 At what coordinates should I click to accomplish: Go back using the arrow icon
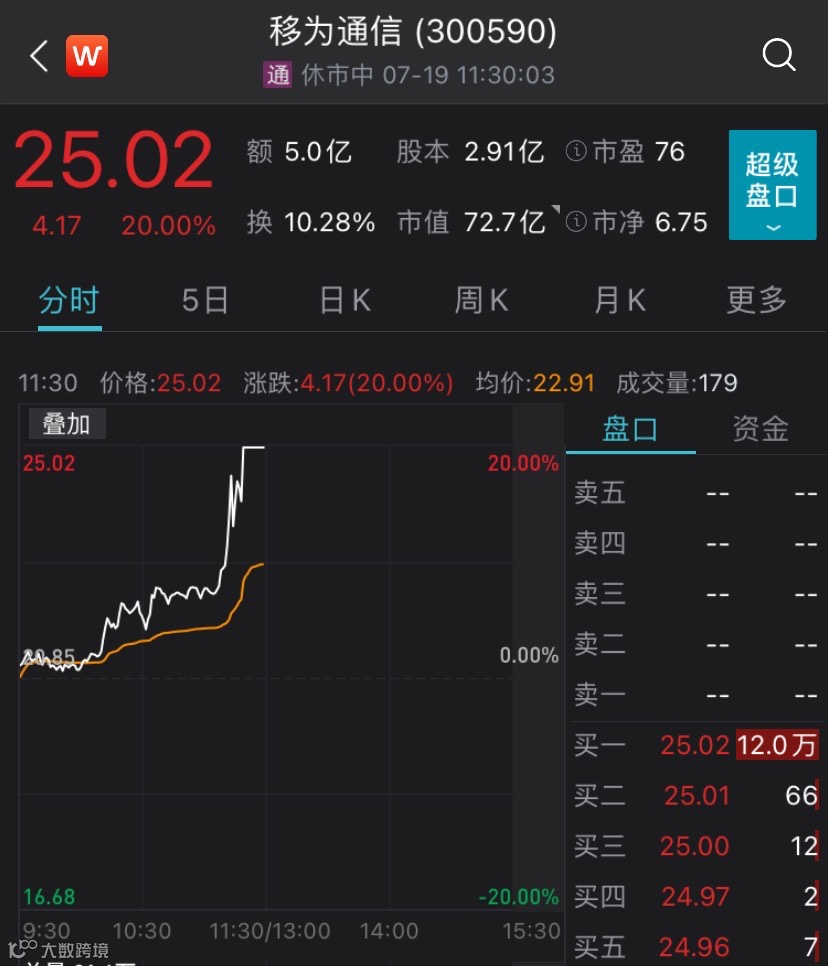[x=39, y=56]
